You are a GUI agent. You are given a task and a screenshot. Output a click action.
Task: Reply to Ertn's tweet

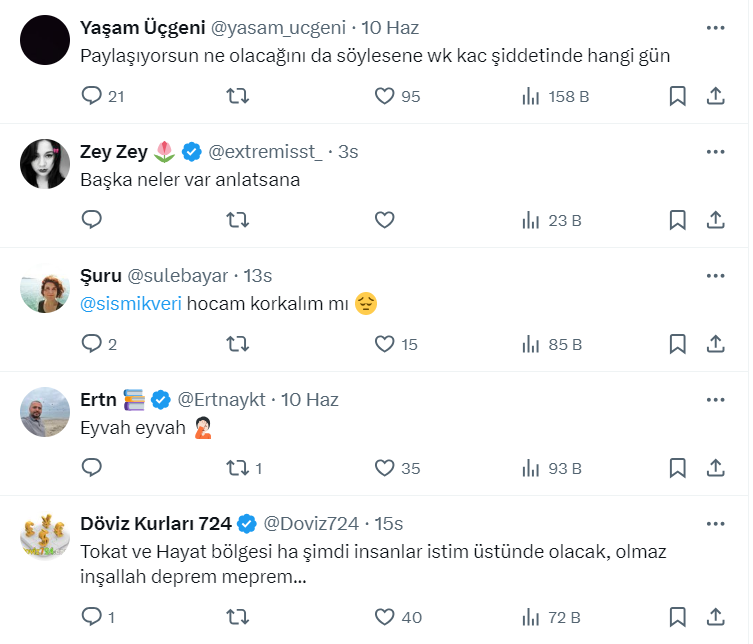[x=92, y=468]
